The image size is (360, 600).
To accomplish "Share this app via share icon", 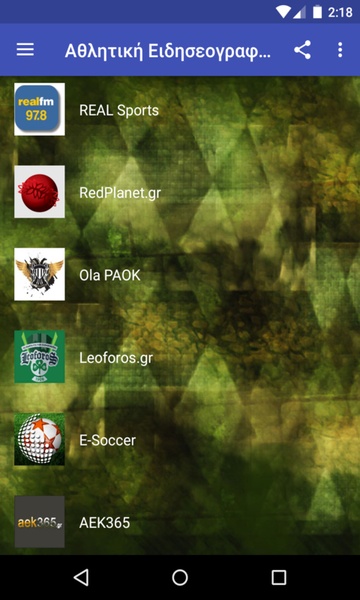I will (302, 50).
